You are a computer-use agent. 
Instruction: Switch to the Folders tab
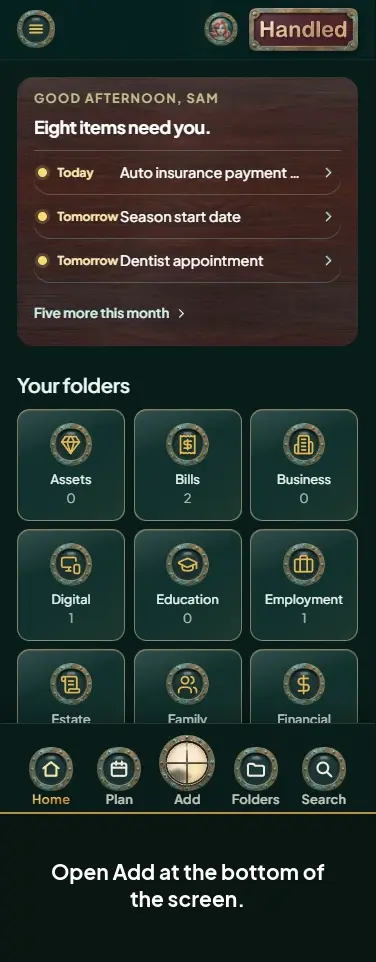255,776
